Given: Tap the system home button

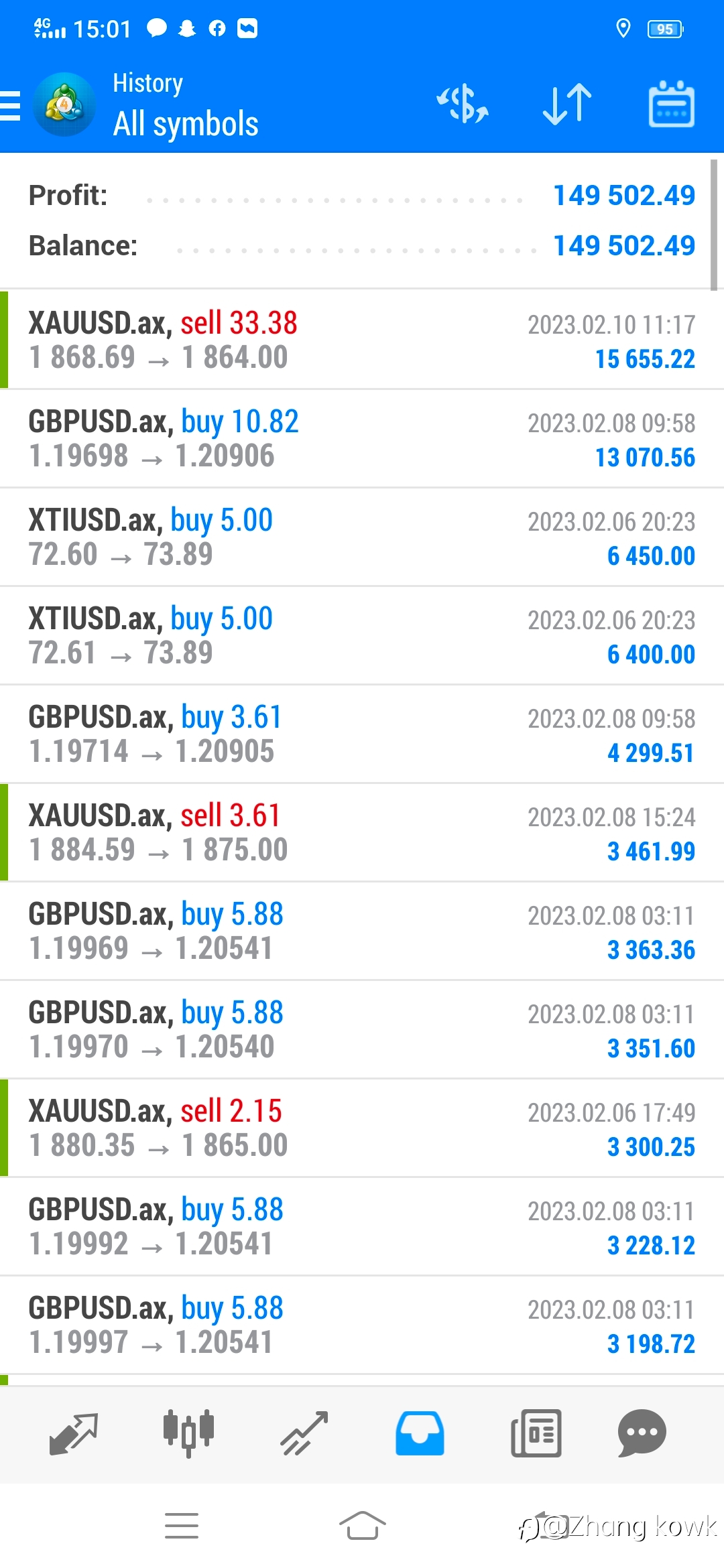Looking at the screenshot, I should [362, 1526].
